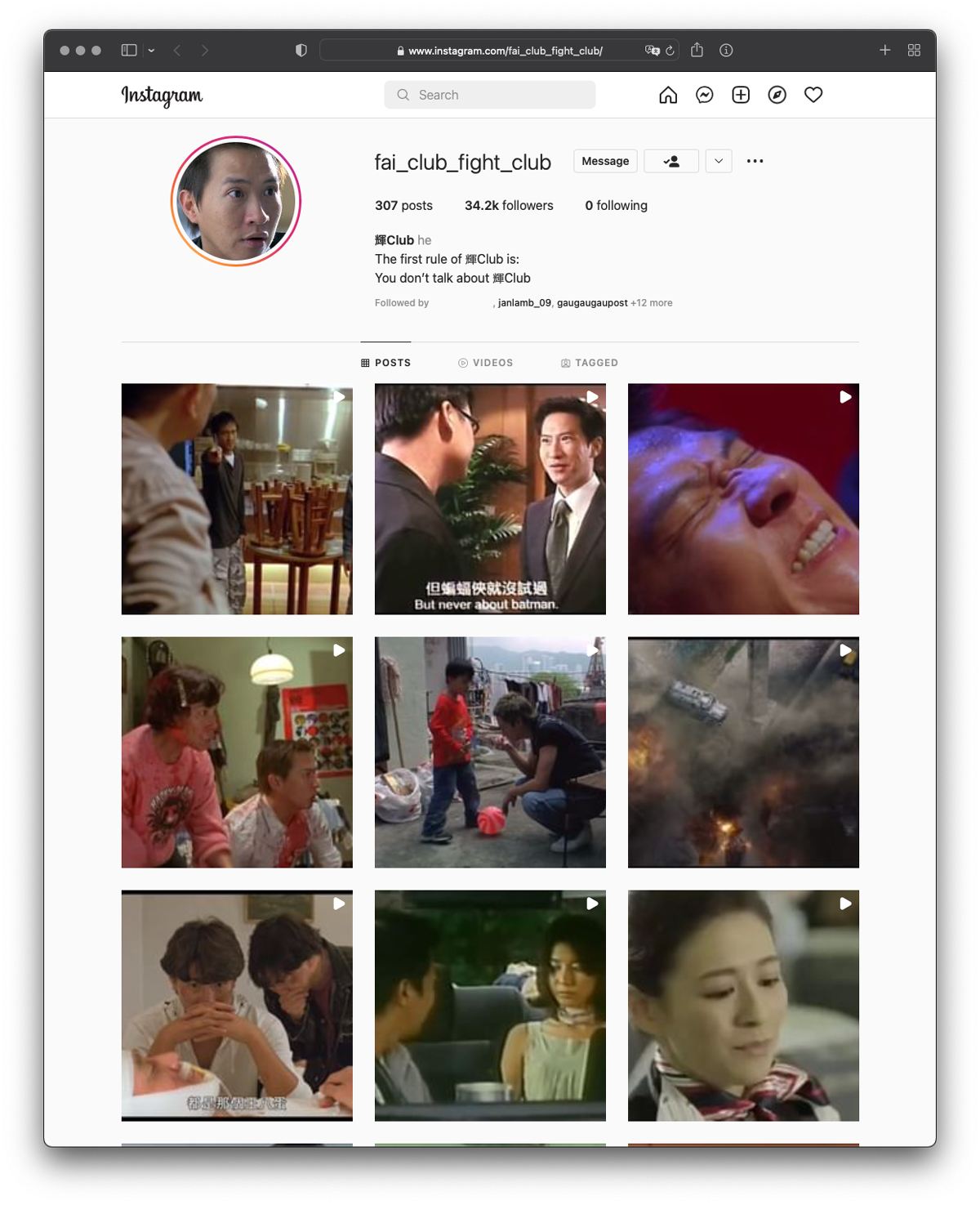The width and height of the screenshot is (980, 1205).
Task: Expand suggested accounts chevron
Action: (719, 161)
